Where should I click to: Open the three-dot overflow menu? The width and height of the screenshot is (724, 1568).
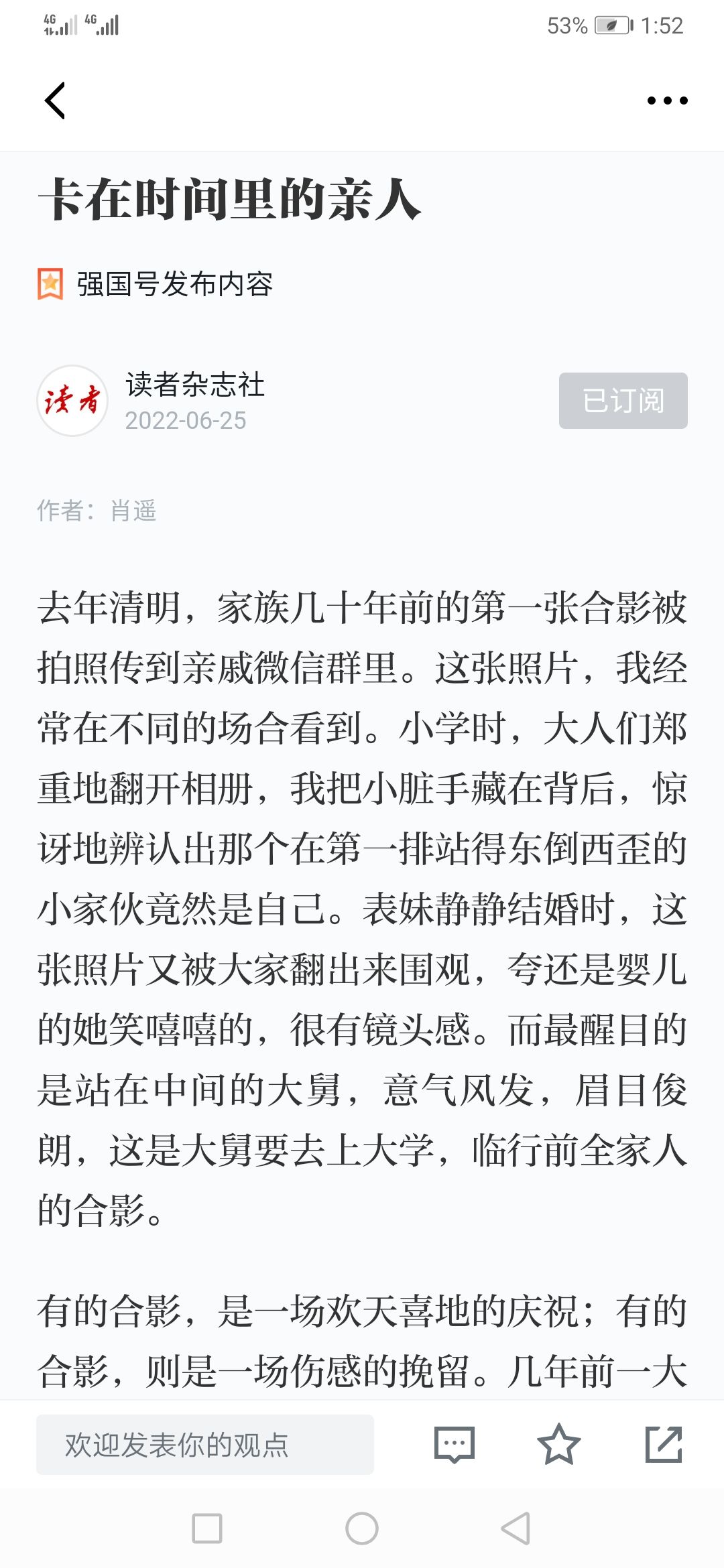667,101
